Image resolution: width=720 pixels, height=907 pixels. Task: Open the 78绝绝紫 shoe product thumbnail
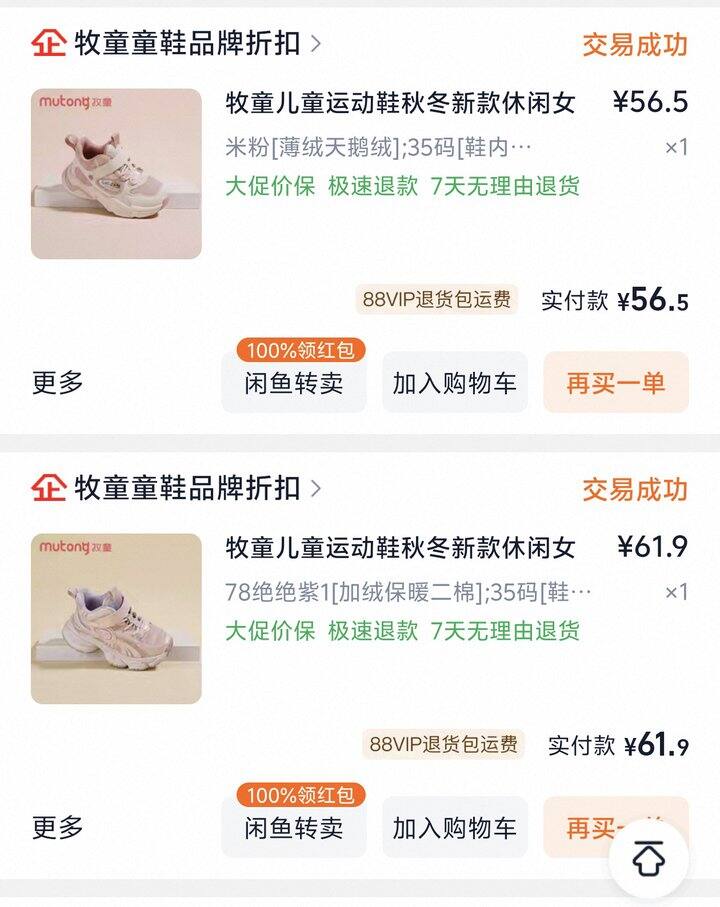coord(116,618)
